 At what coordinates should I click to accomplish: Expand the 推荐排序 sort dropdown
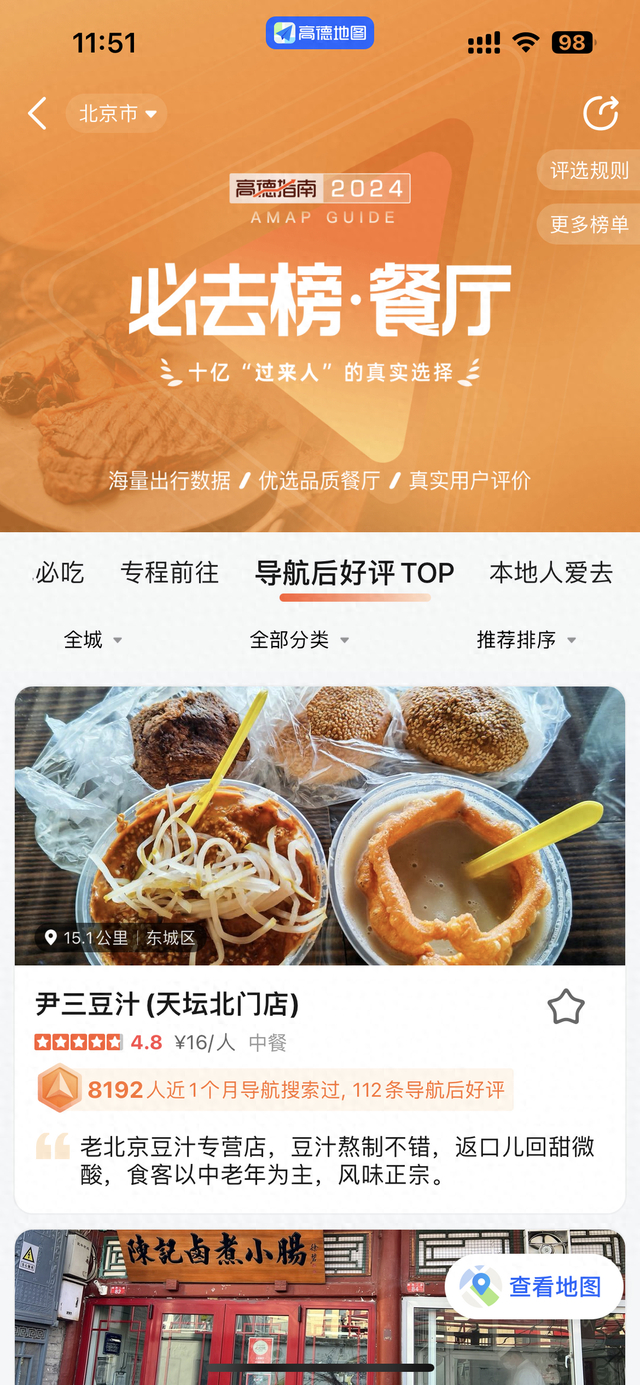tap(526, 640)
